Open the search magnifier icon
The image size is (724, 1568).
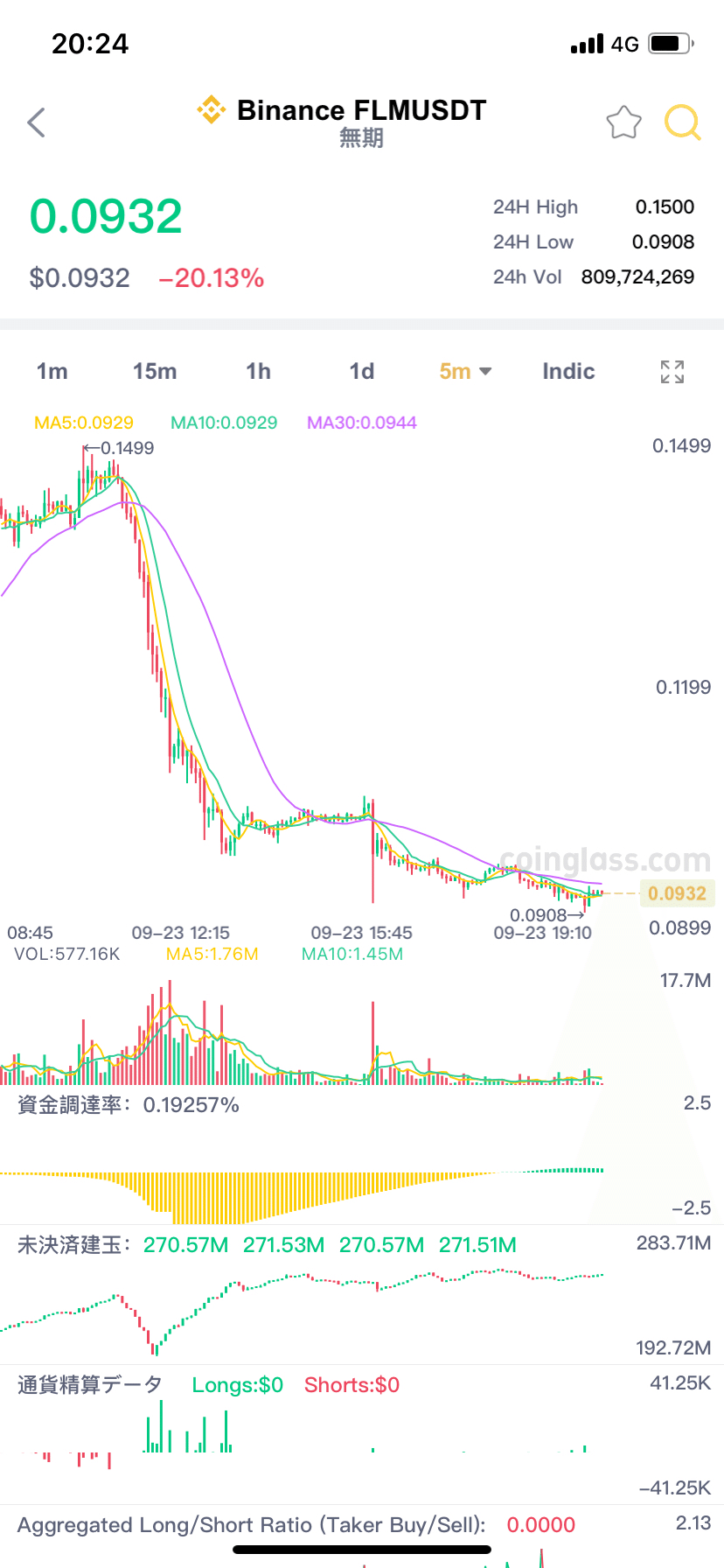(x=682, y=123)
